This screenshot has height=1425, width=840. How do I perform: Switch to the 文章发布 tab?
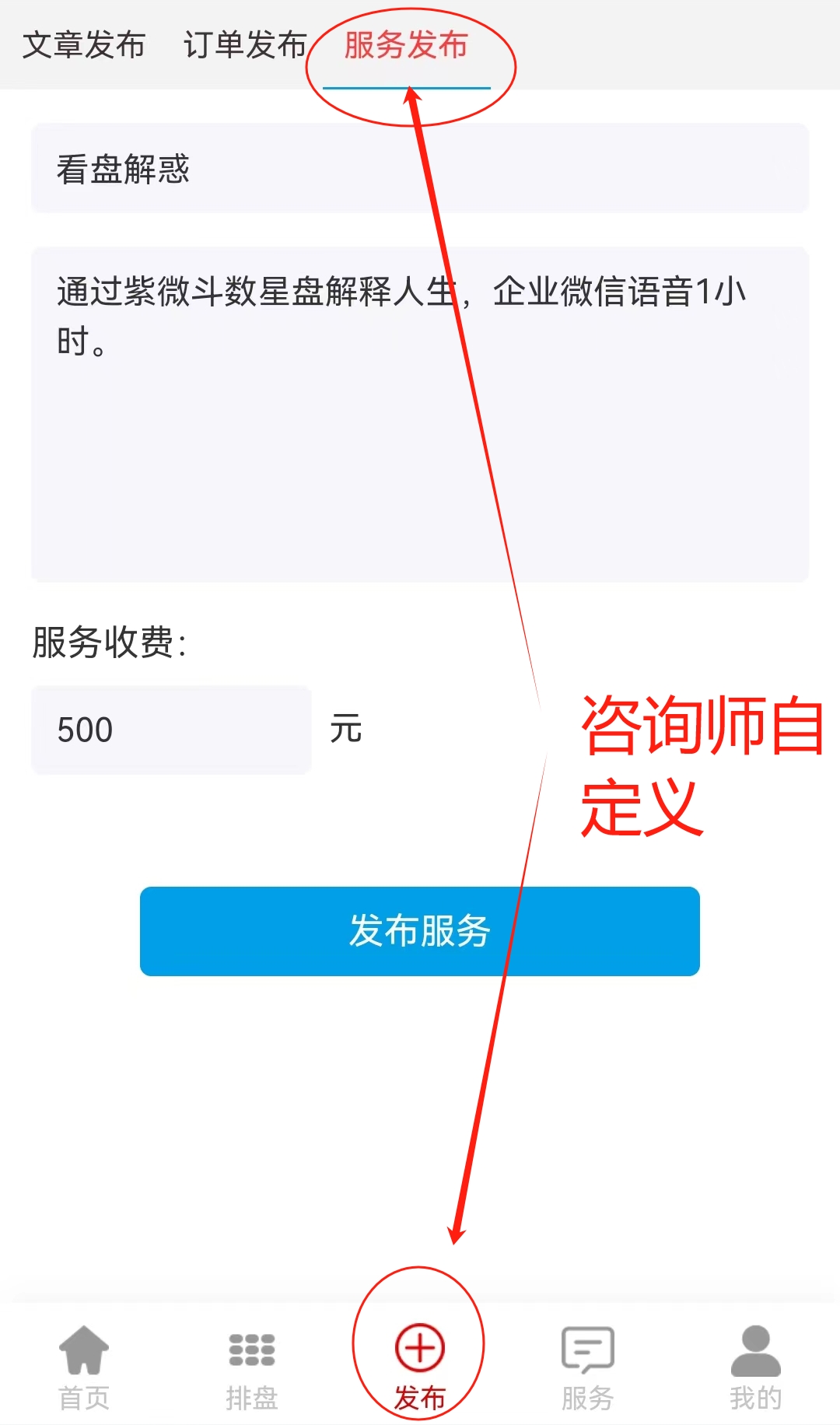tap(84, 45)
